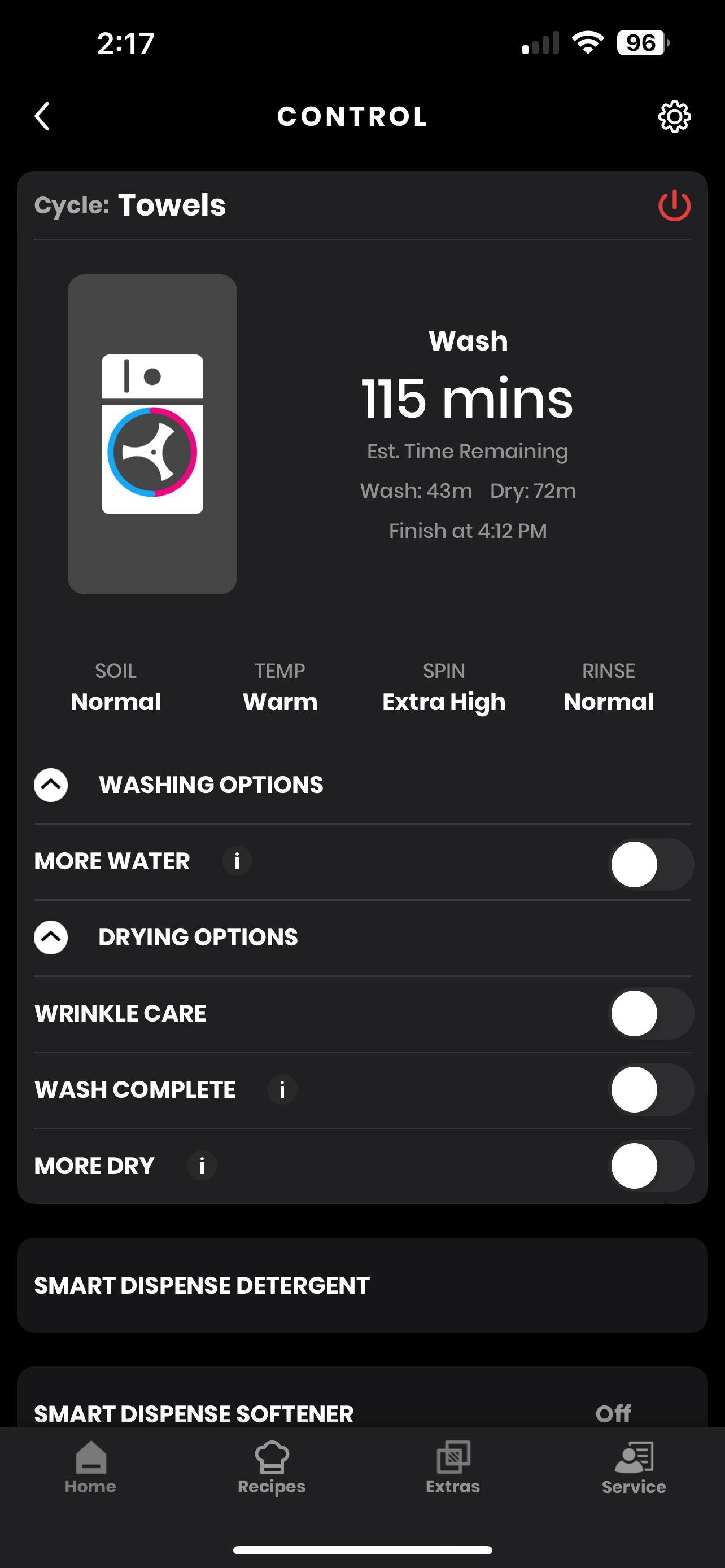Collapse the Drying Options section
This screenshot has height=1568, width=725.
(x=51, y=938)
